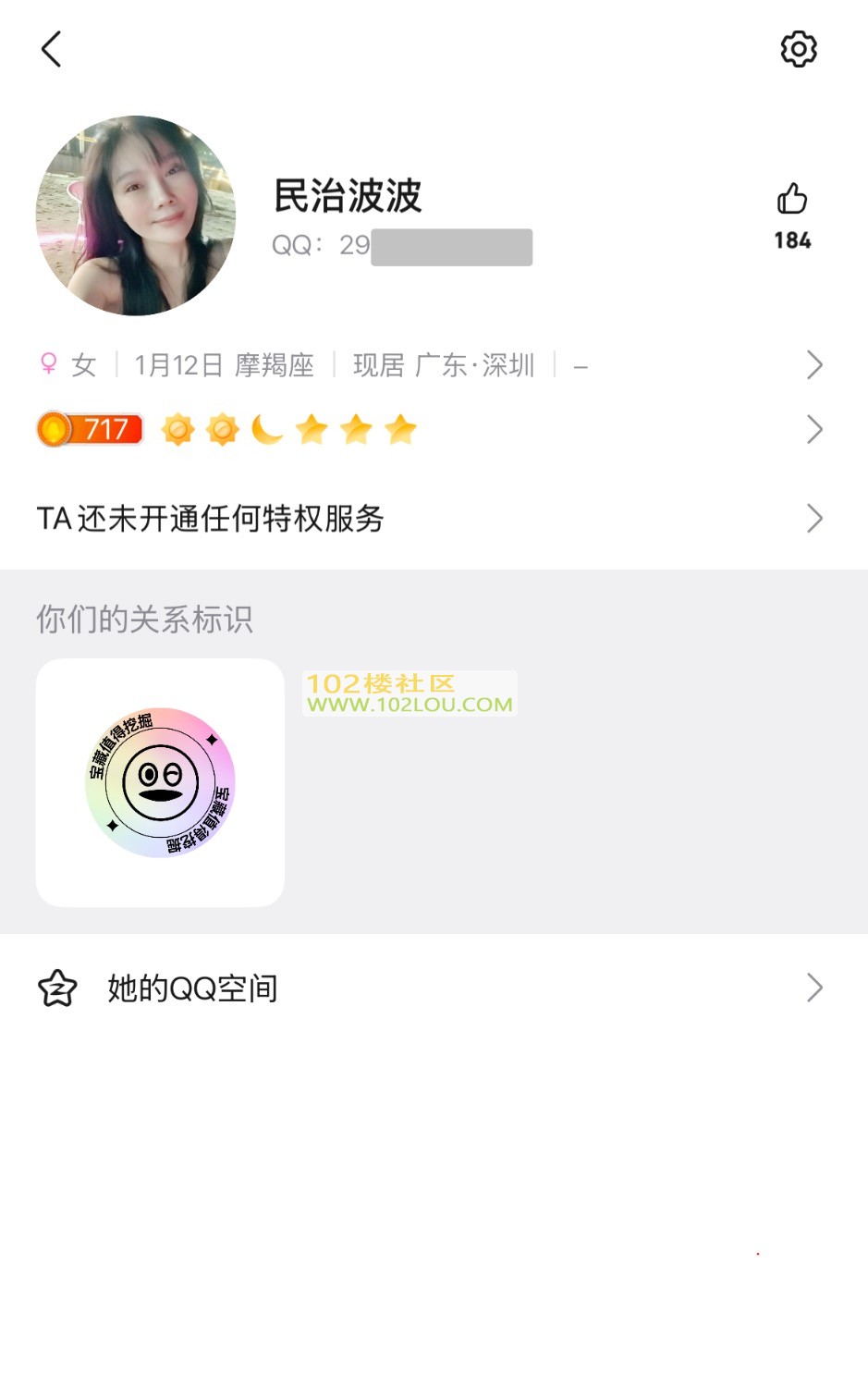This screenshot has height=1387, width=868.
Task: Open the personal info row showing 广东·深圳
Action: [x=430, y=365]
